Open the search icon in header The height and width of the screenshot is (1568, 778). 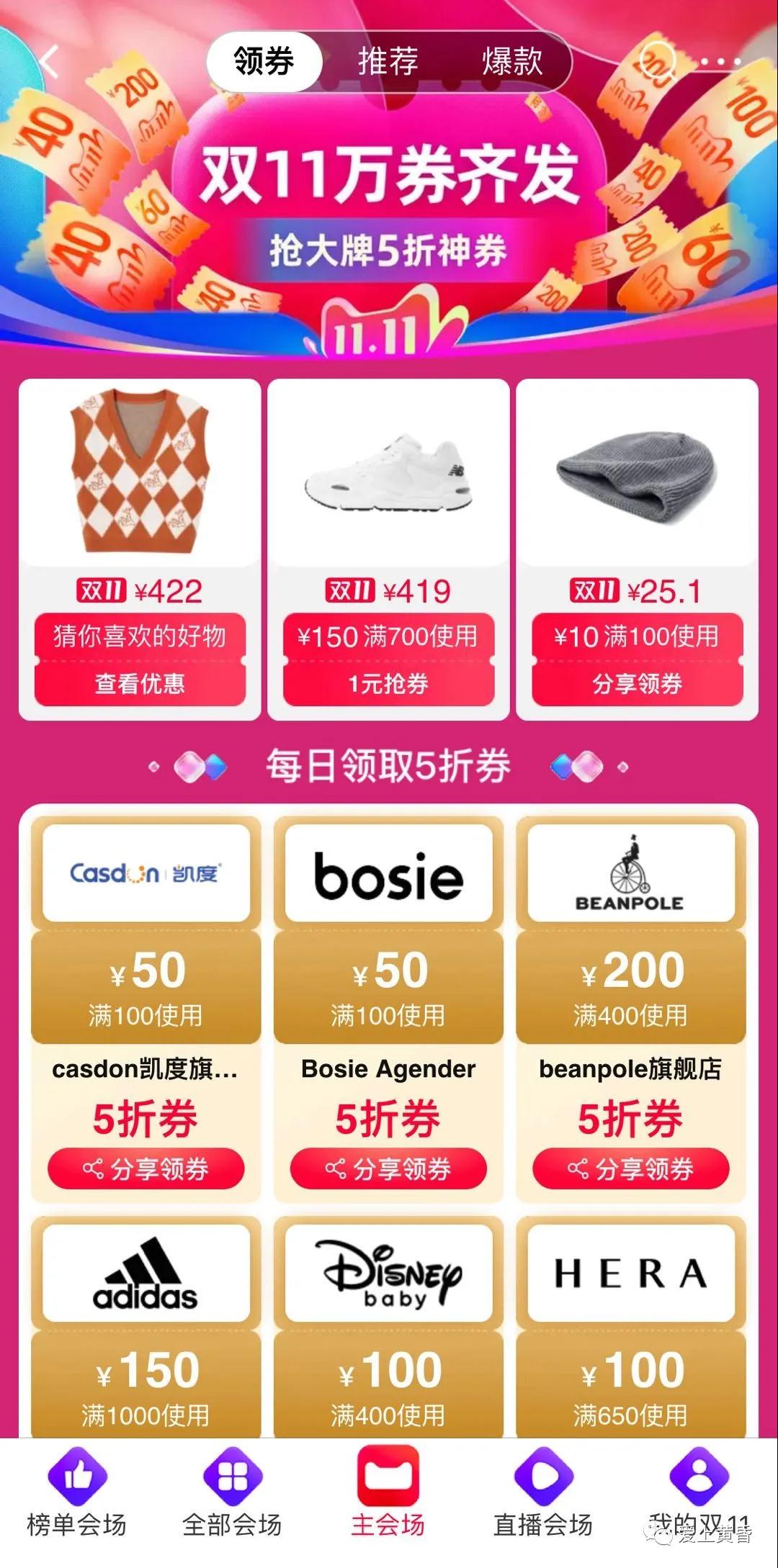(x=656, y=59)
